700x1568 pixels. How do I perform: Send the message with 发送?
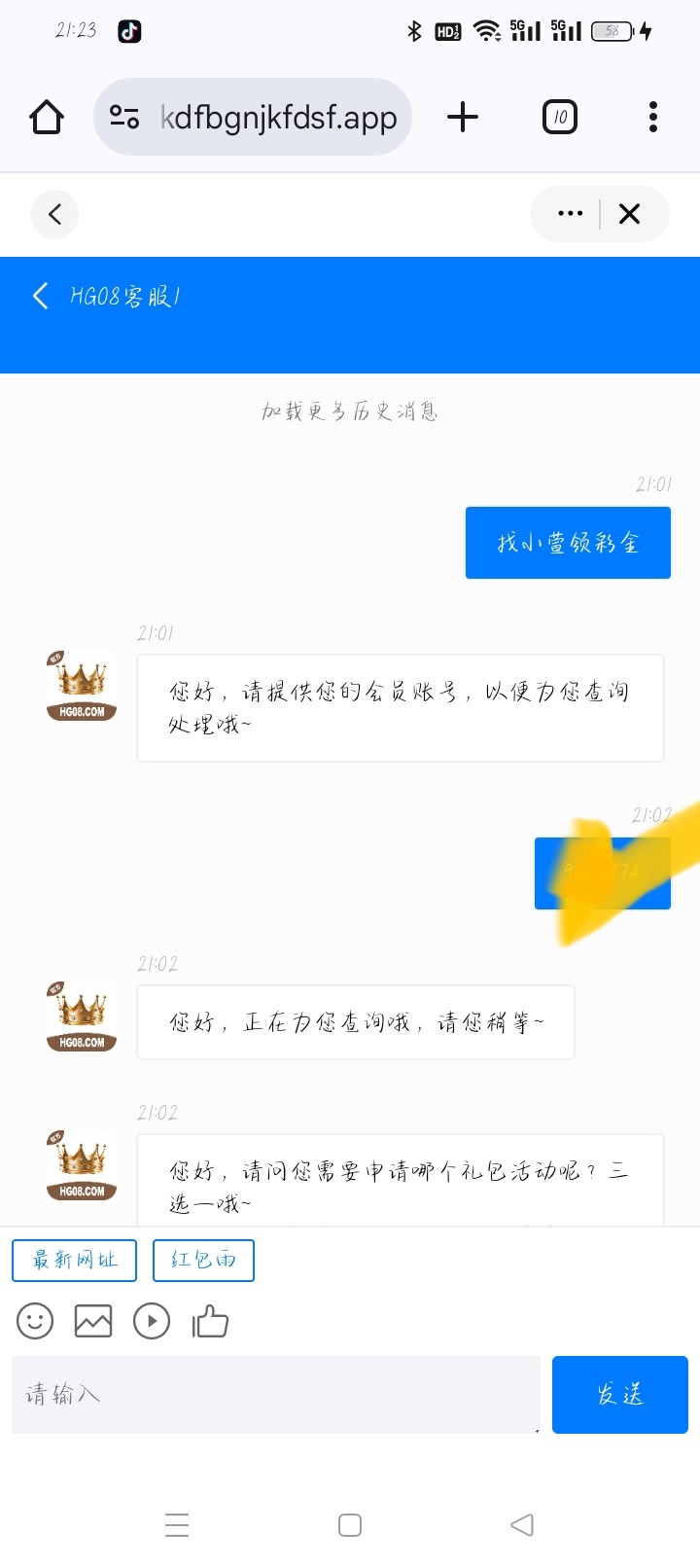coord(620,1395)
